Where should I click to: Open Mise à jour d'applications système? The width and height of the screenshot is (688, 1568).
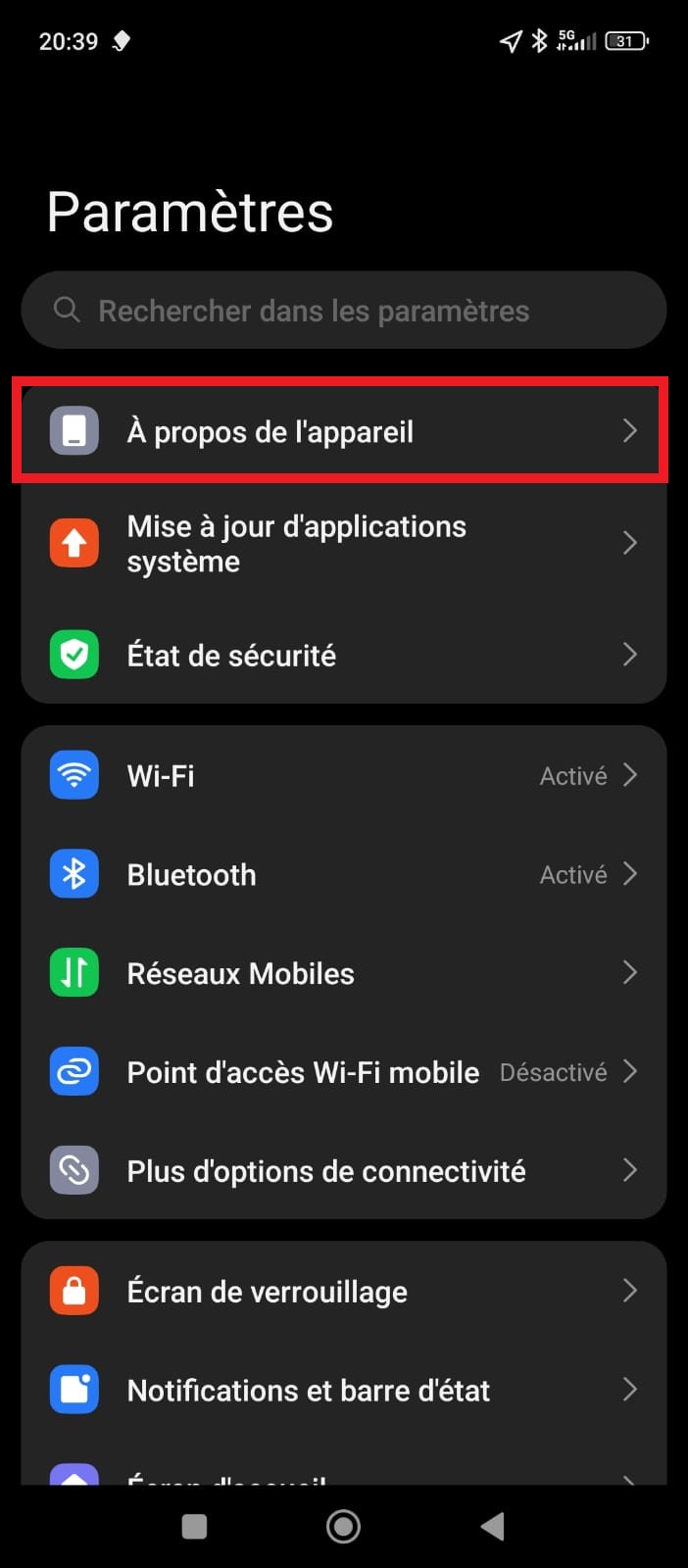pos(343,544)
